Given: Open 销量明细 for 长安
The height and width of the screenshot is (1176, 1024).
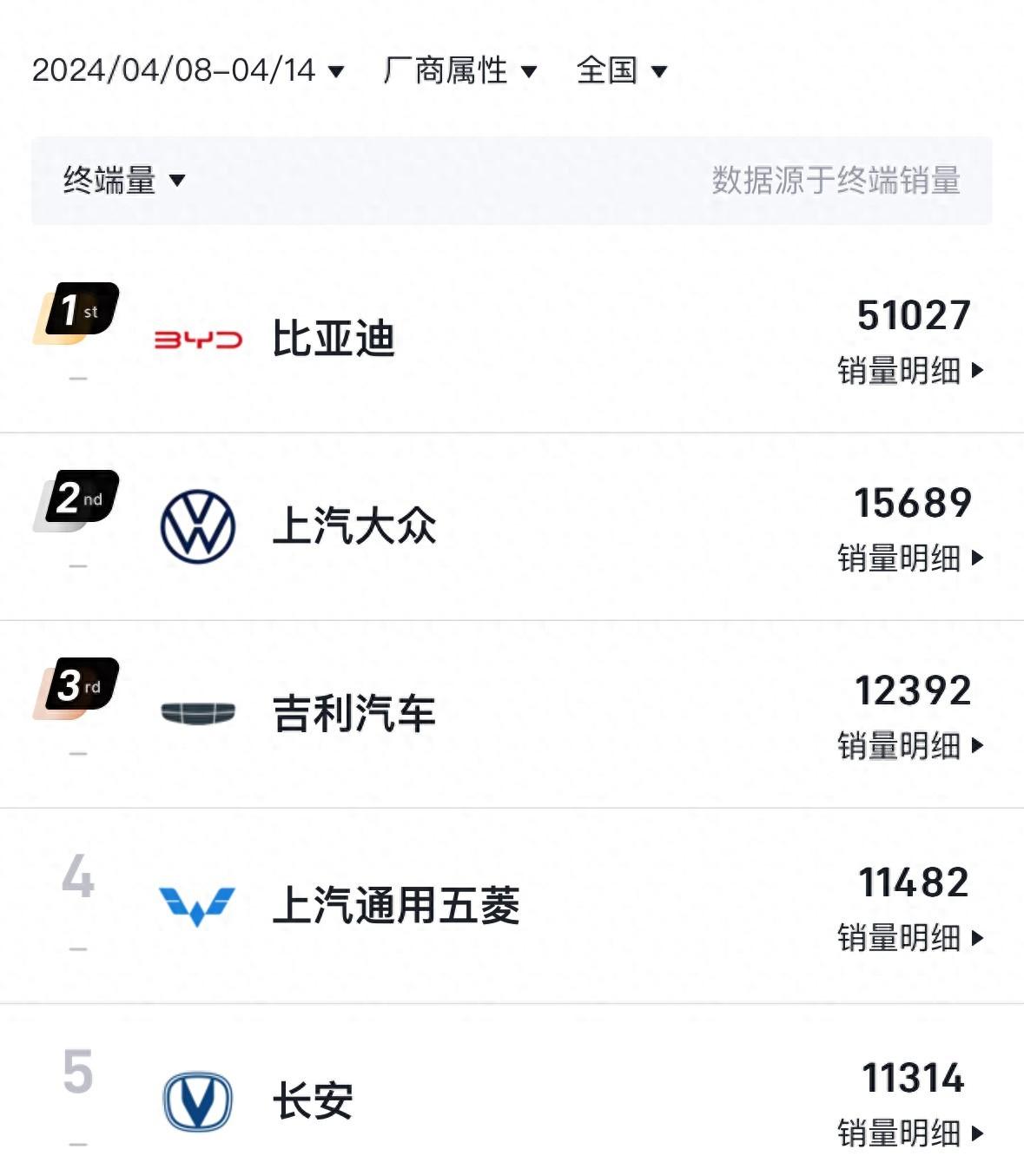Looking at the screenshot, I should (x=909, y=1133).
